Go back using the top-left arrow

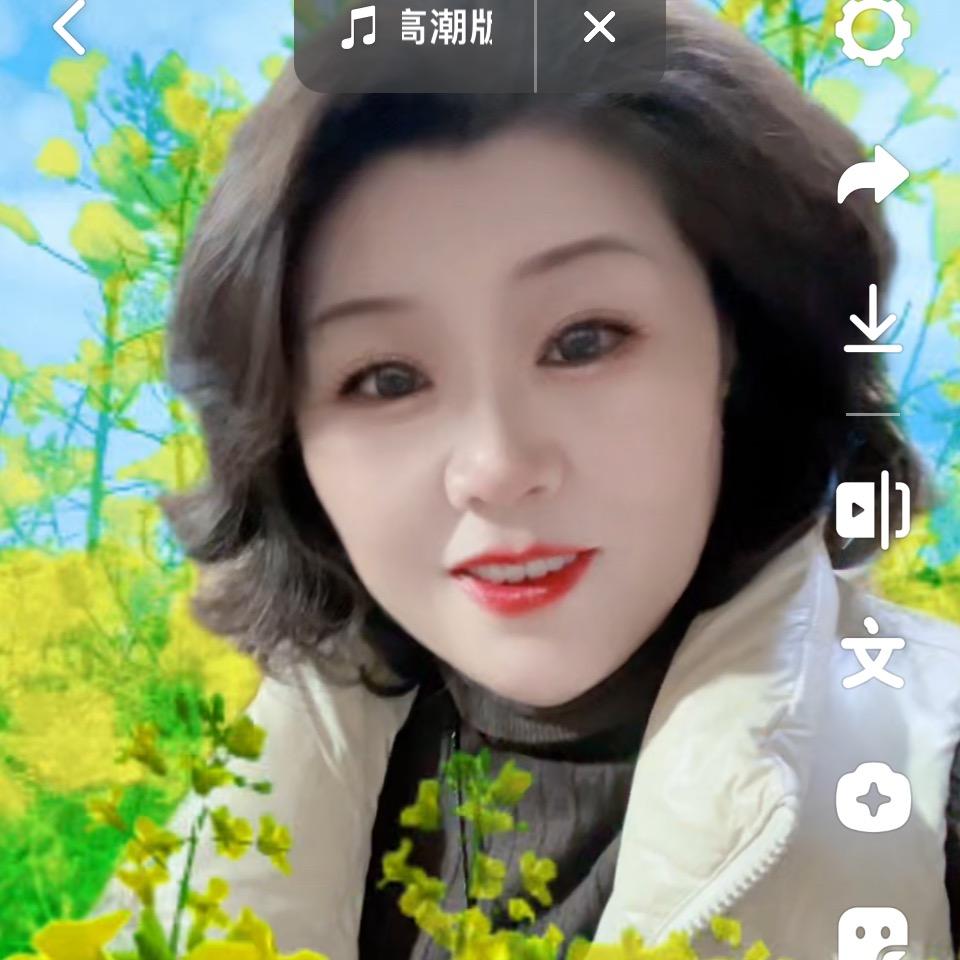pos(70,27)
